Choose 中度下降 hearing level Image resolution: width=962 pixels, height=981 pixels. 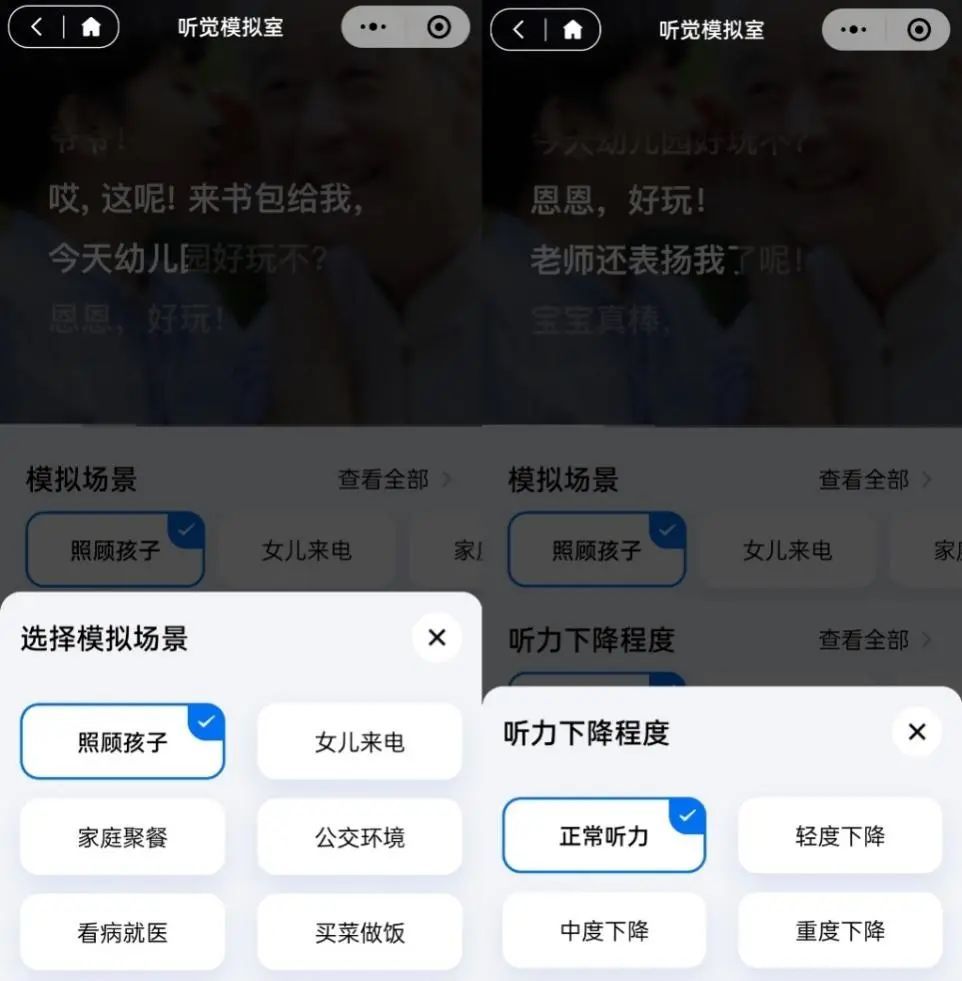604,930
